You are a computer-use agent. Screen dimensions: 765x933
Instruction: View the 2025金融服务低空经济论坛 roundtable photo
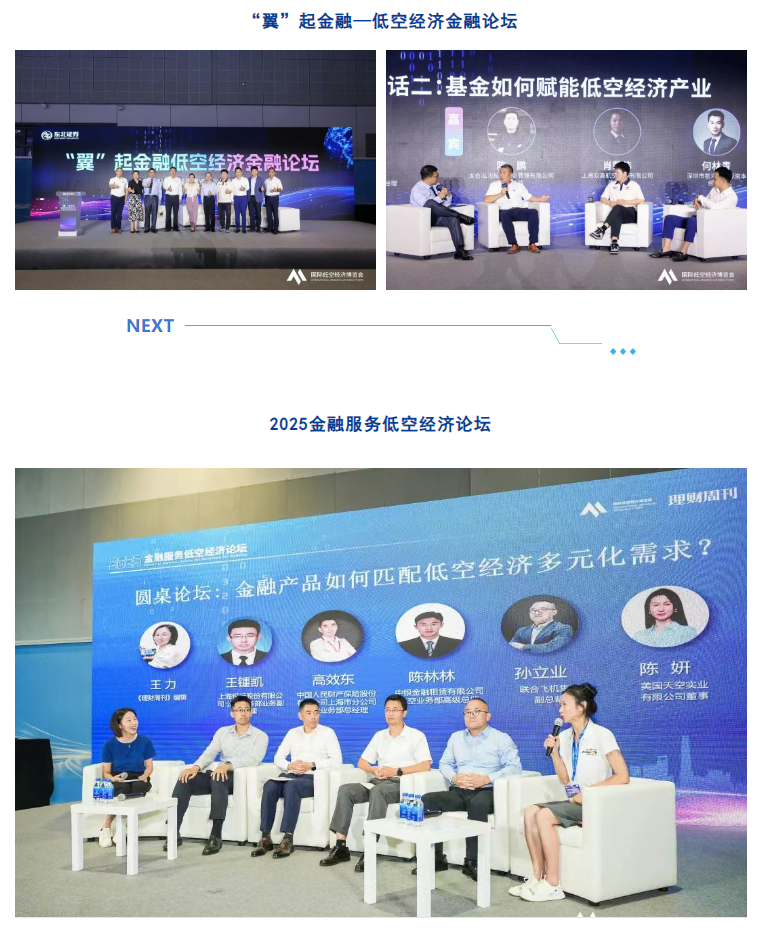click(x=380, y=692)
